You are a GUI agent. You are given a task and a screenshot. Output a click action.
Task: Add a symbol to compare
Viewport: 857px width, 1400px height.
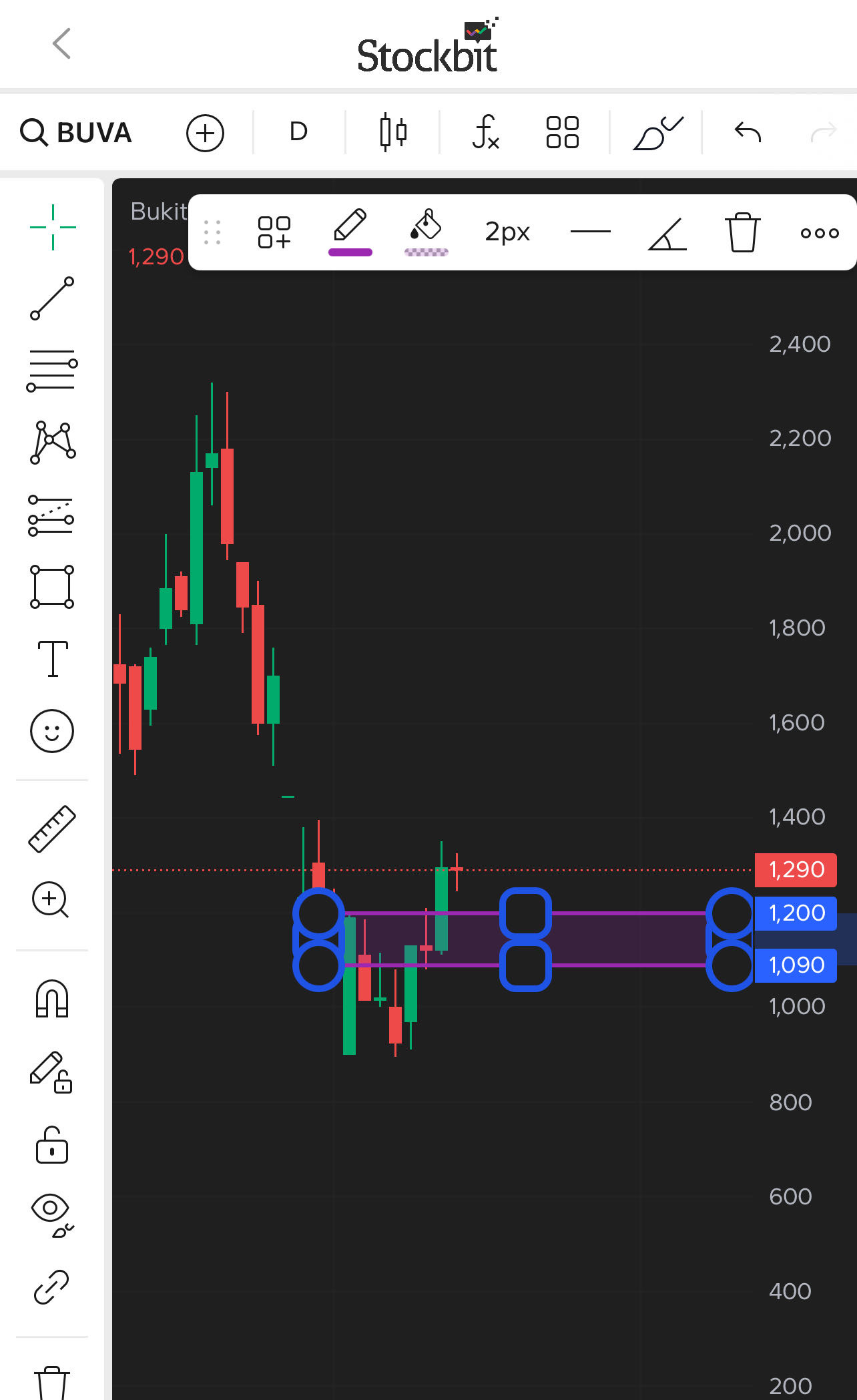205,133
